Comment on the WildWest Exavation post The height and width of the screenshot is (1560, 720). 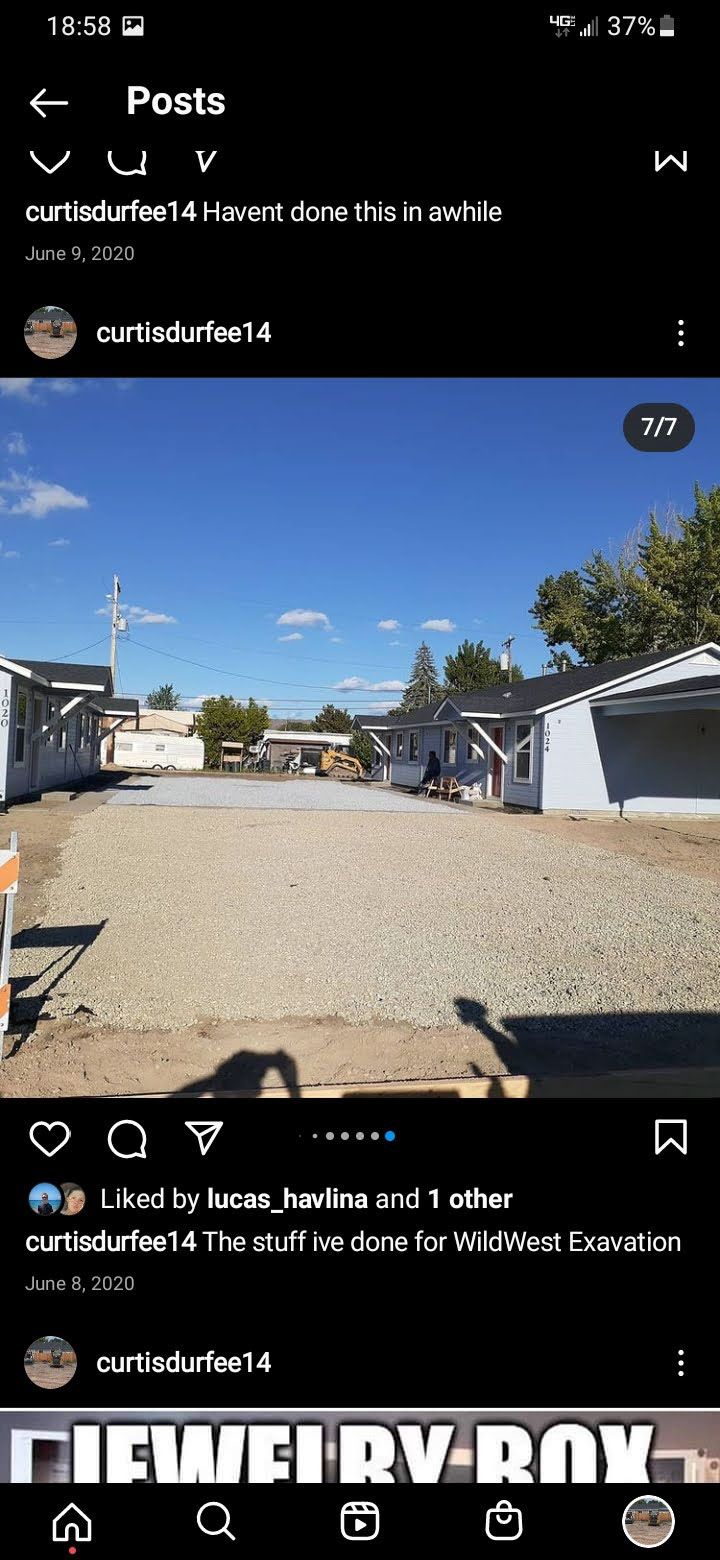point(127,1138)
